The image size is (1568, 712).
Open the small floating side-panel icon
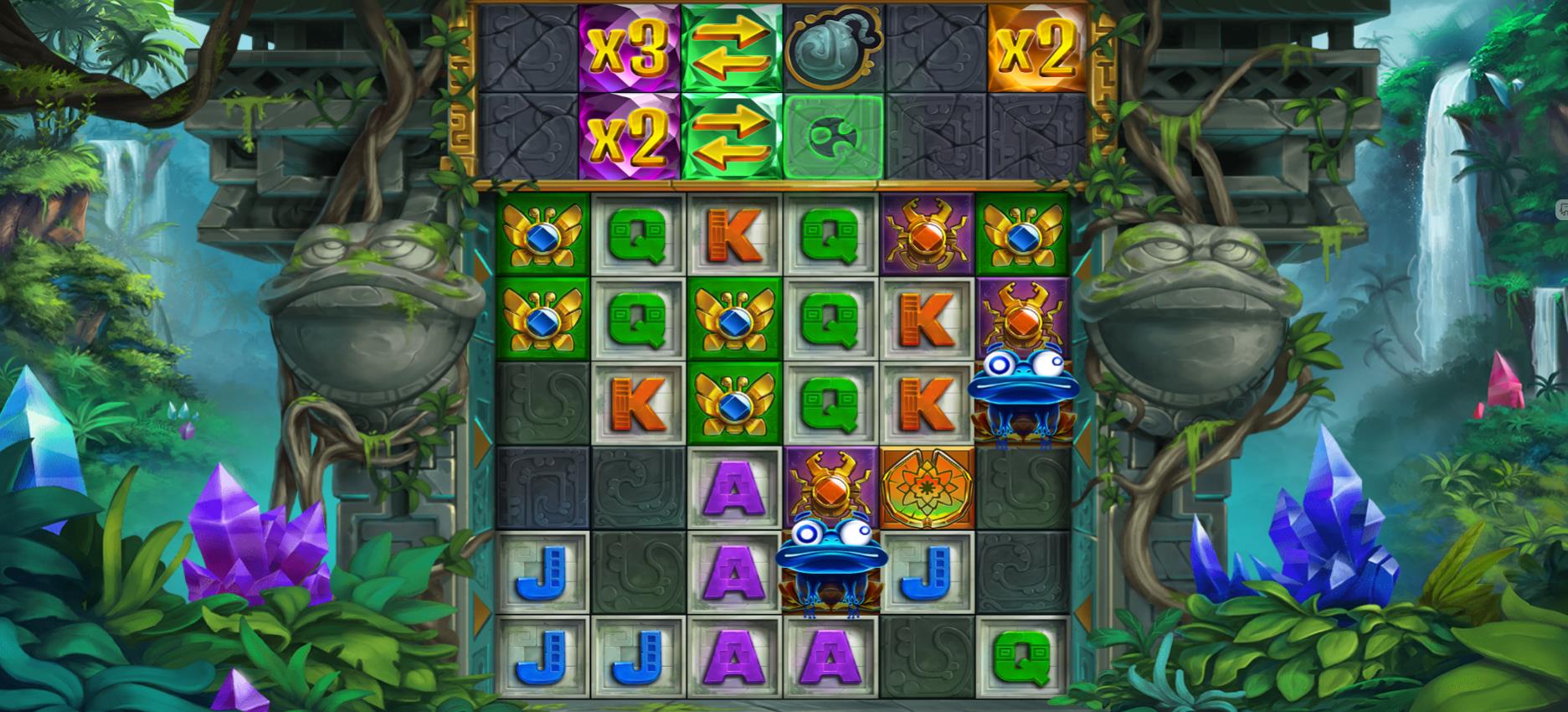[1562, 209]
